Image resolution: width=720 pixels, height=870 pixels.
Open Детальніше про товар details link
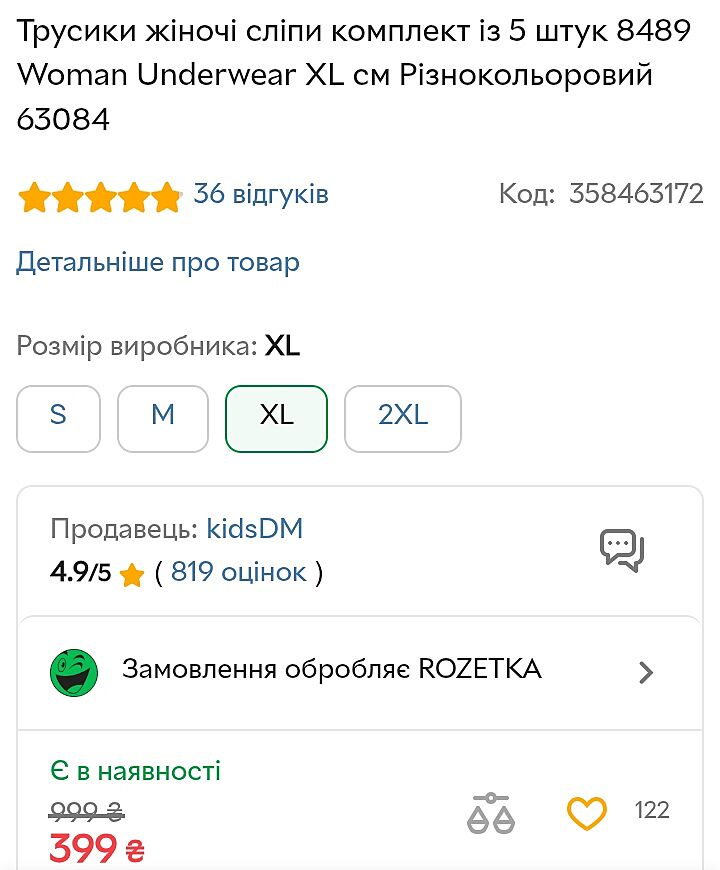pyautogui.click(x=158, y=263)
